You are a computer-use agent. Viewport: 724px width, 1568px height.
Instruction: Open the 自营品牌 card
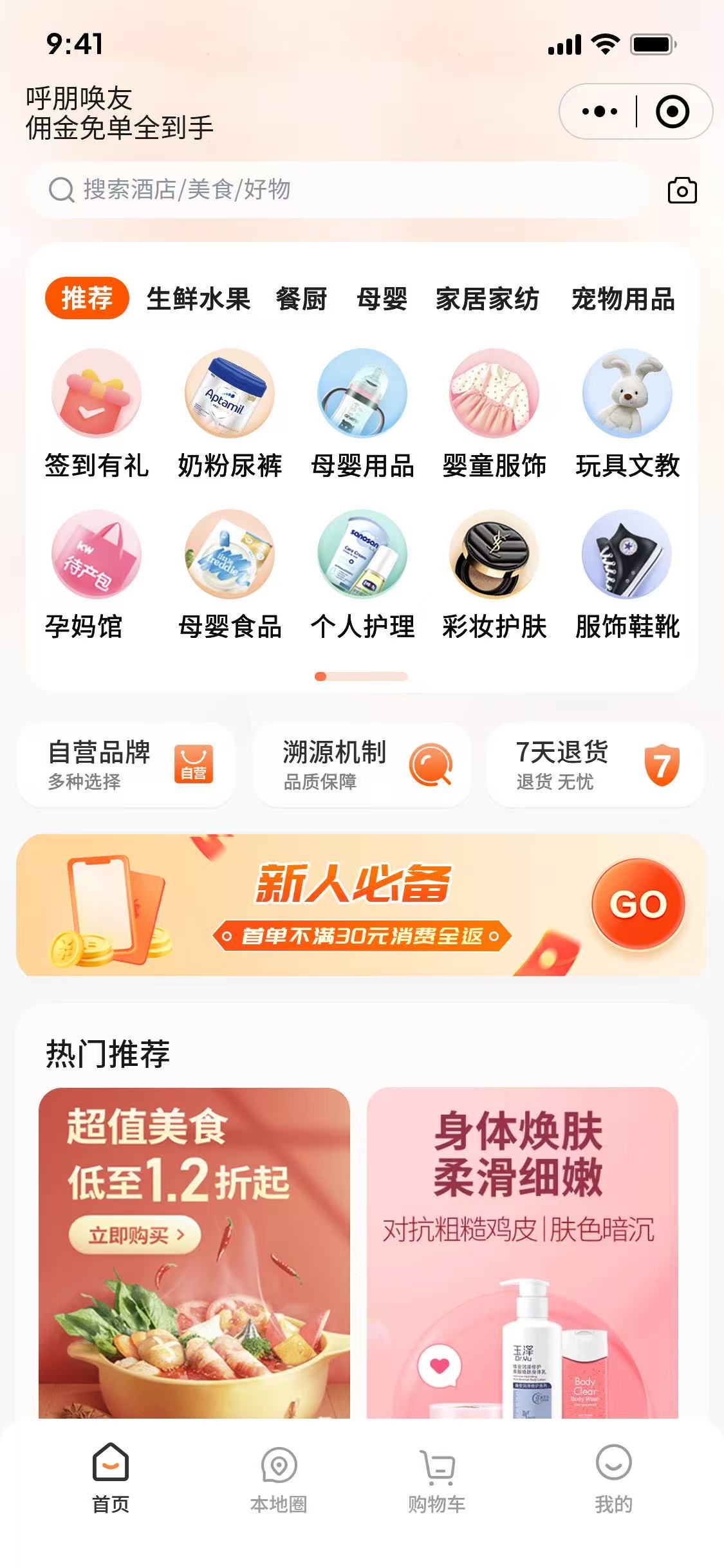click(126, 765)
